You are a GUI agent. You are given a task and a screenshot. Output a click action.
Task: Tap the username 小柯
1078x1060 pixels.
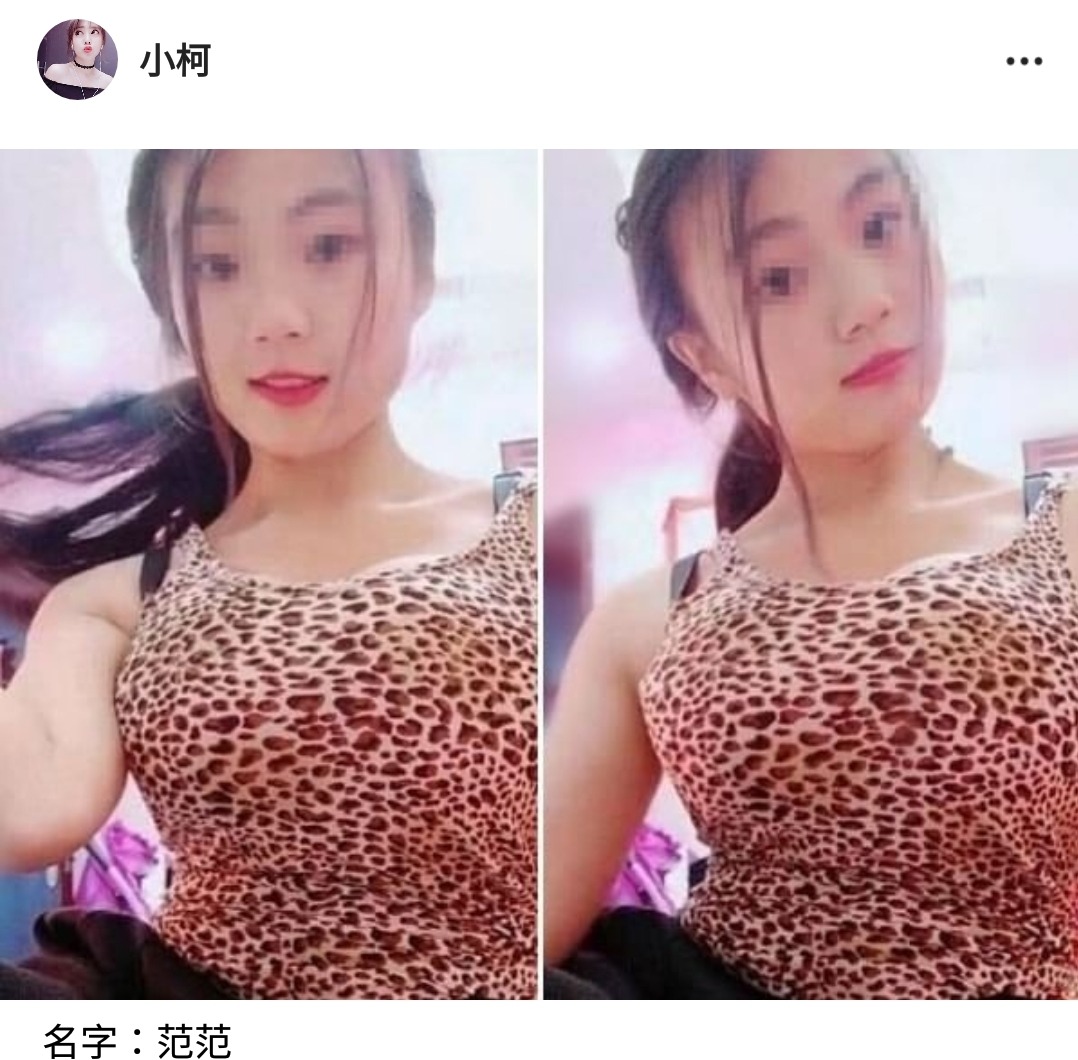[x=175, y=60]
